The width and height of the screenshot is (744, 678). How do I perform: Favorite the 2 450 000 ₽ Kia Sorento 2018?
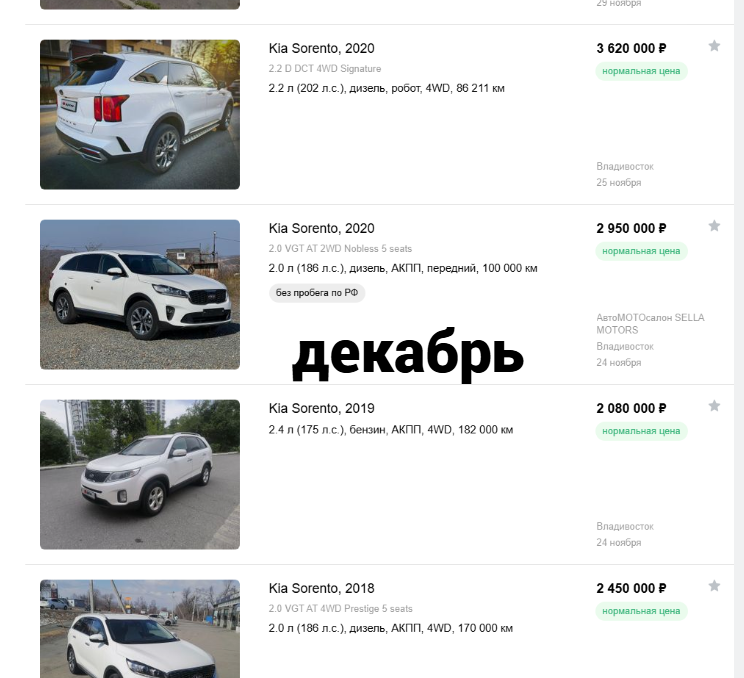coord(714,586)
